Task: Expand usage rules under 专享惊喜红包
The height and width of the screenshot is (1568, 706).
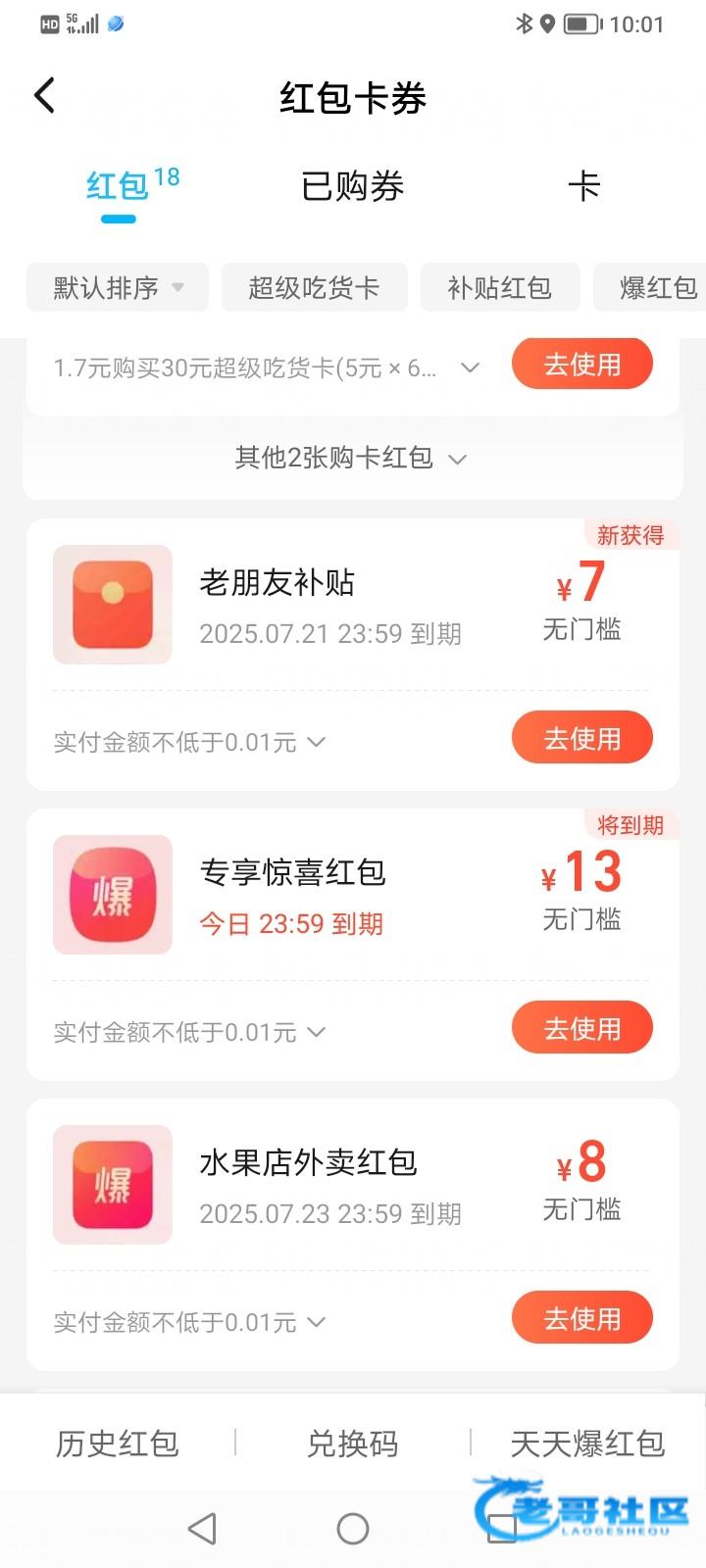Action: 189,1032
